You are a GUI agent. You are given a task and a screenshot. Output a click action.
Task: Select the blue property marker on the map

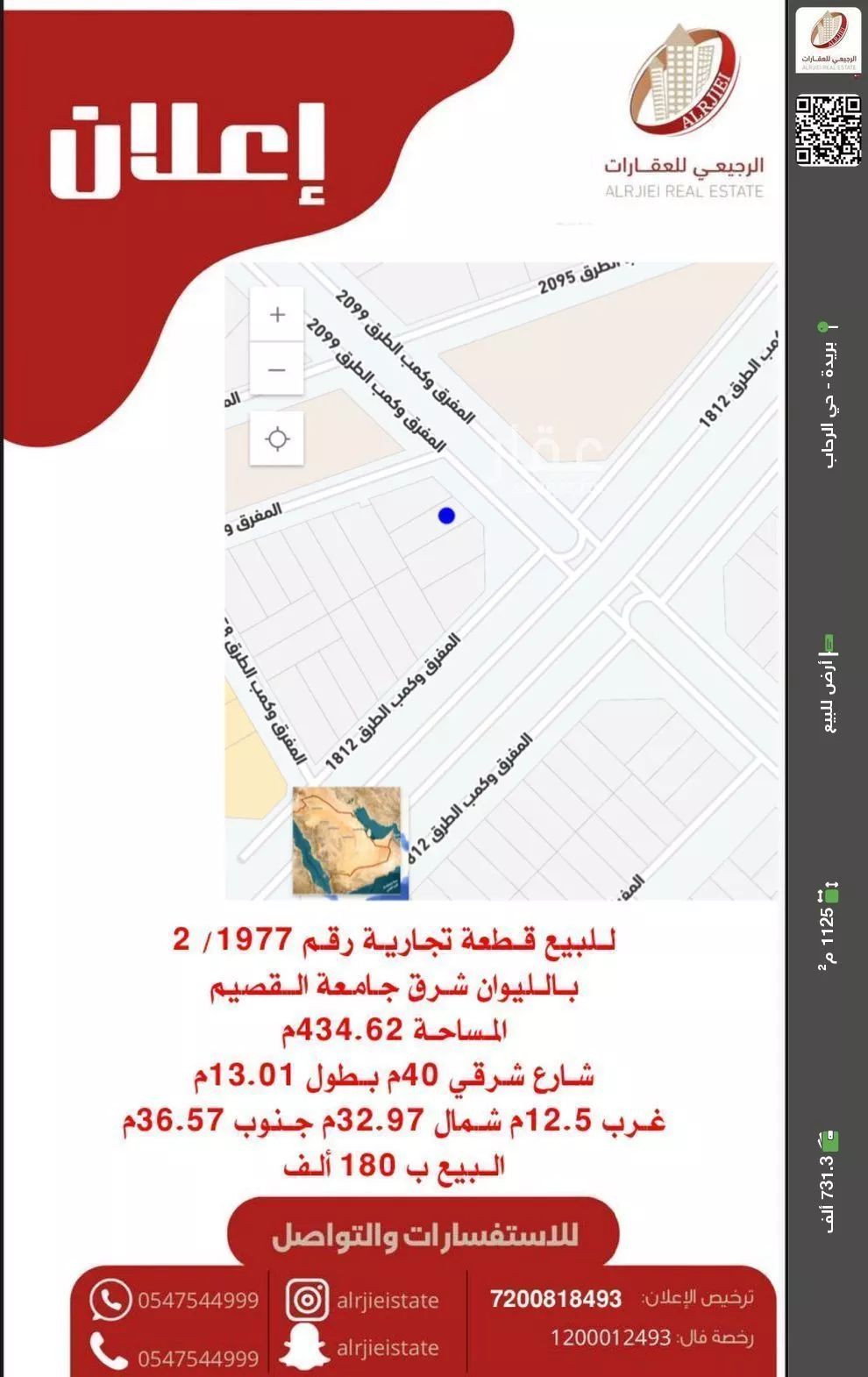446,517
